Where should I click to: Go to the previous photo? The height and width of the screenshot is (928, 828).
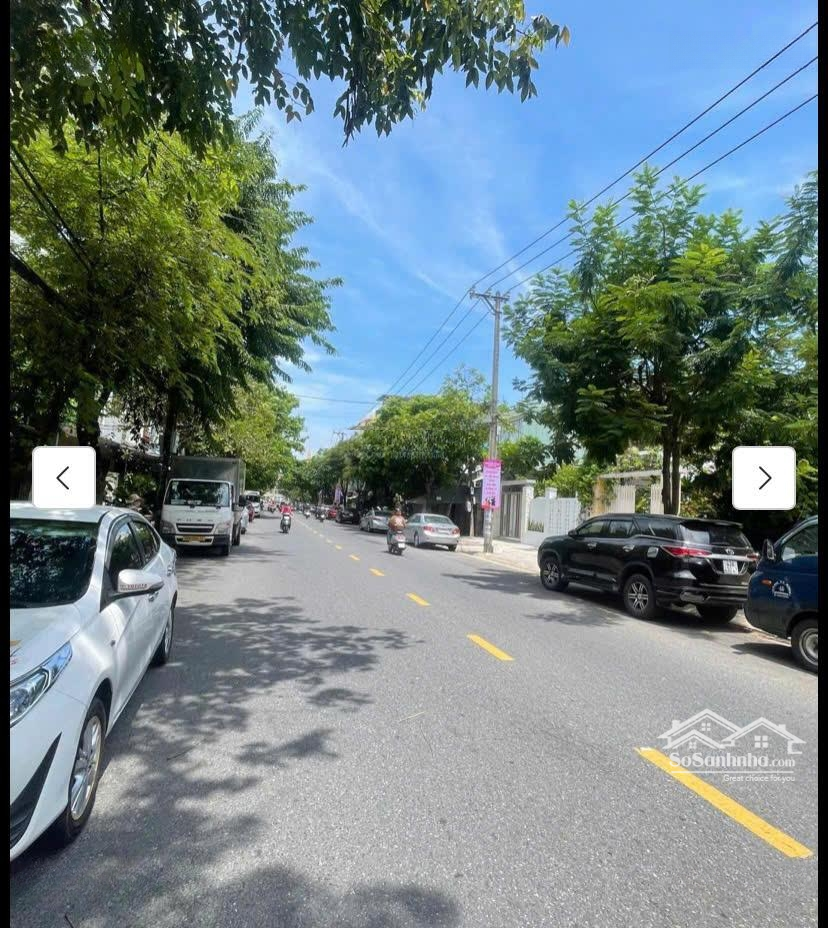pos(64,478)
